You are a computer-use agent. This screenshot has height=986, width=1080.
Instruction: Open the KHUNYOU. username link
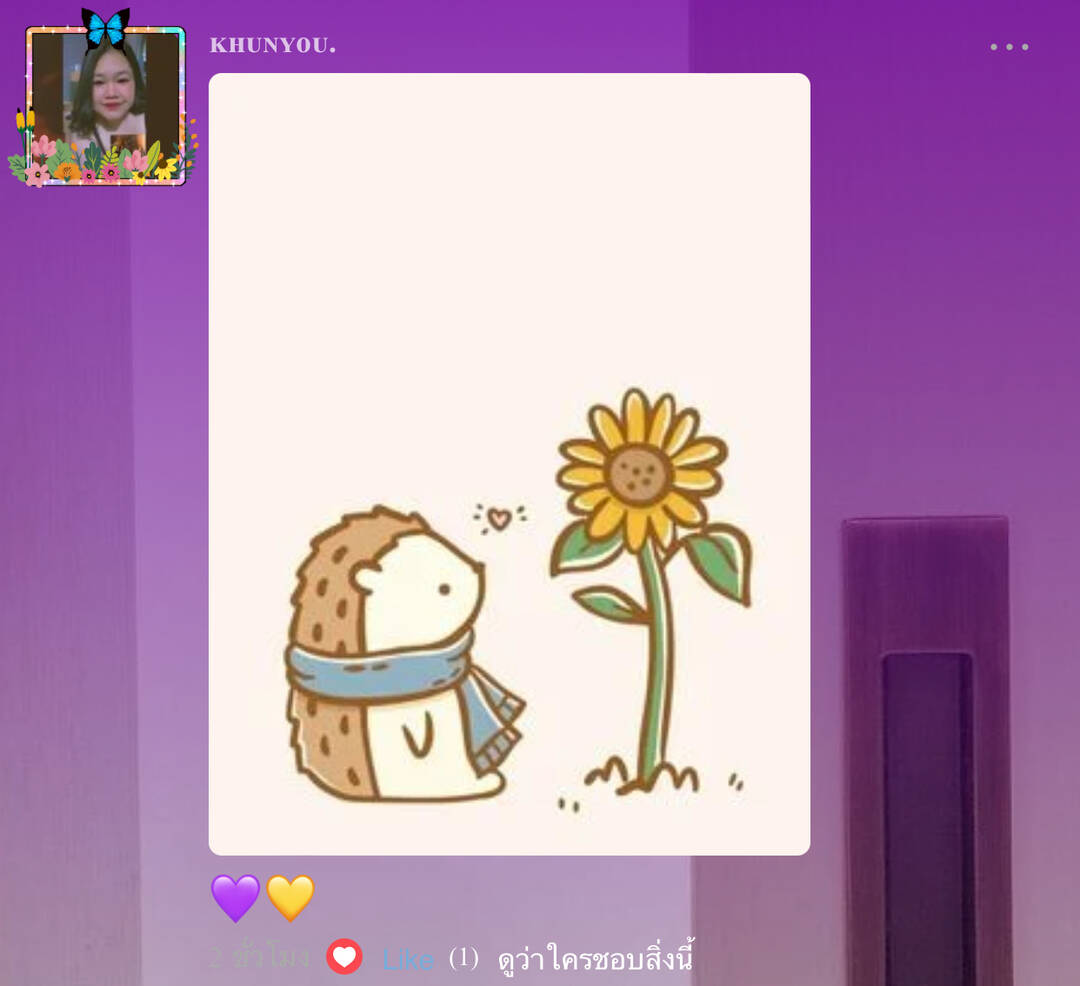272,46
